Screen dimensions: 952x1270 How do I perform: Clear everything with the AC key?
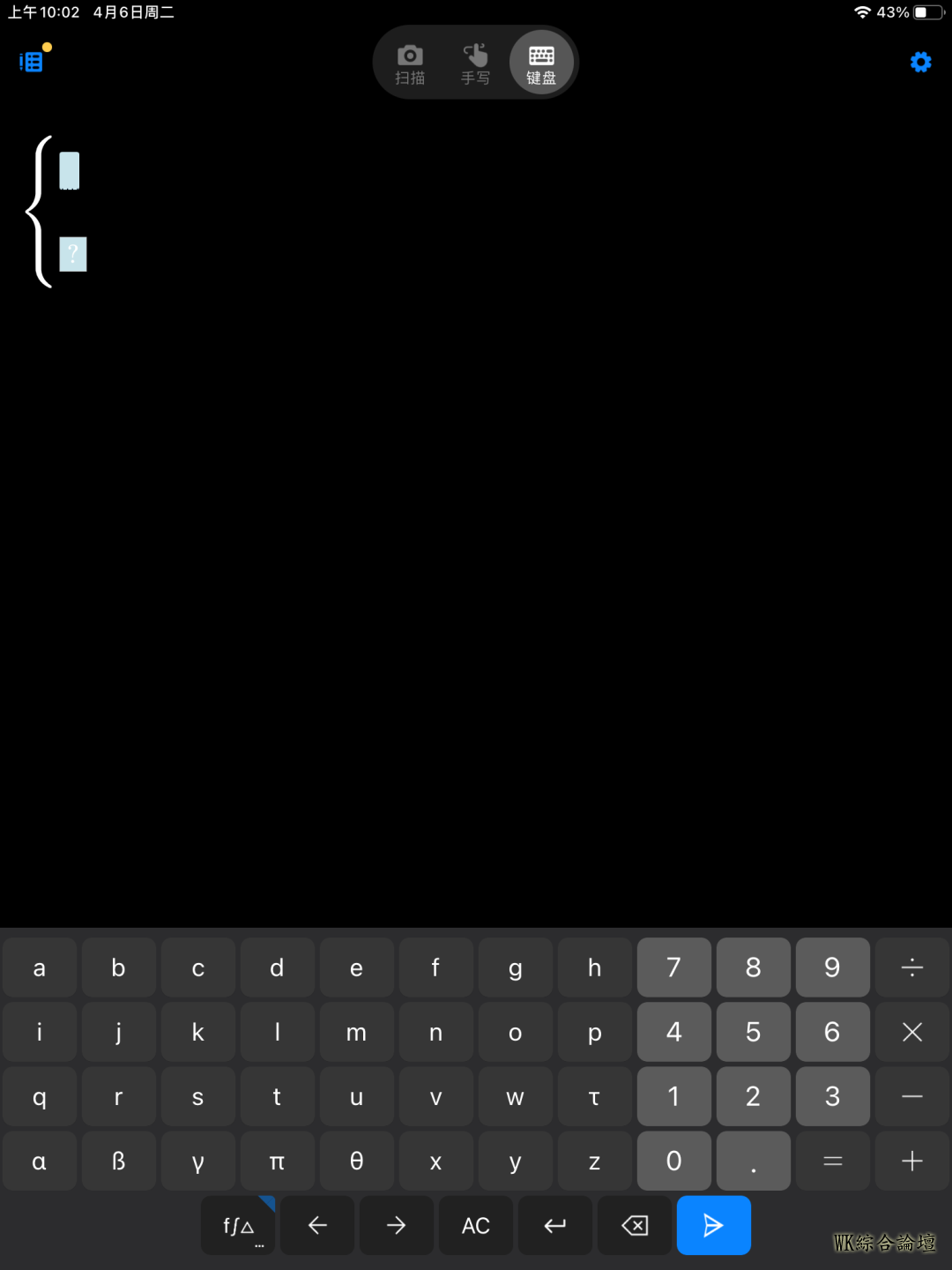coord(476,1225)
